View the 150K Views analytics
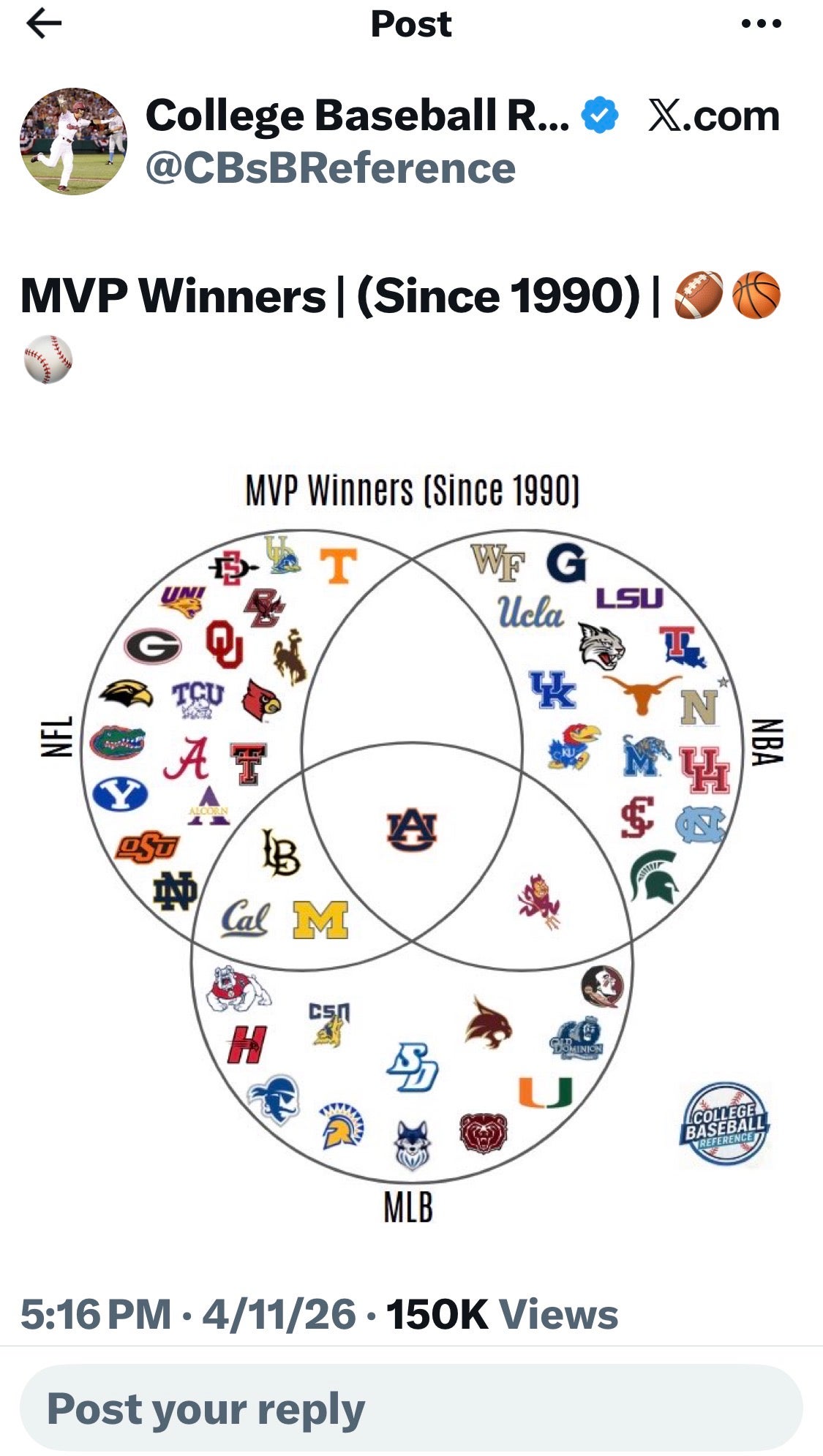 click(502, 1314)
